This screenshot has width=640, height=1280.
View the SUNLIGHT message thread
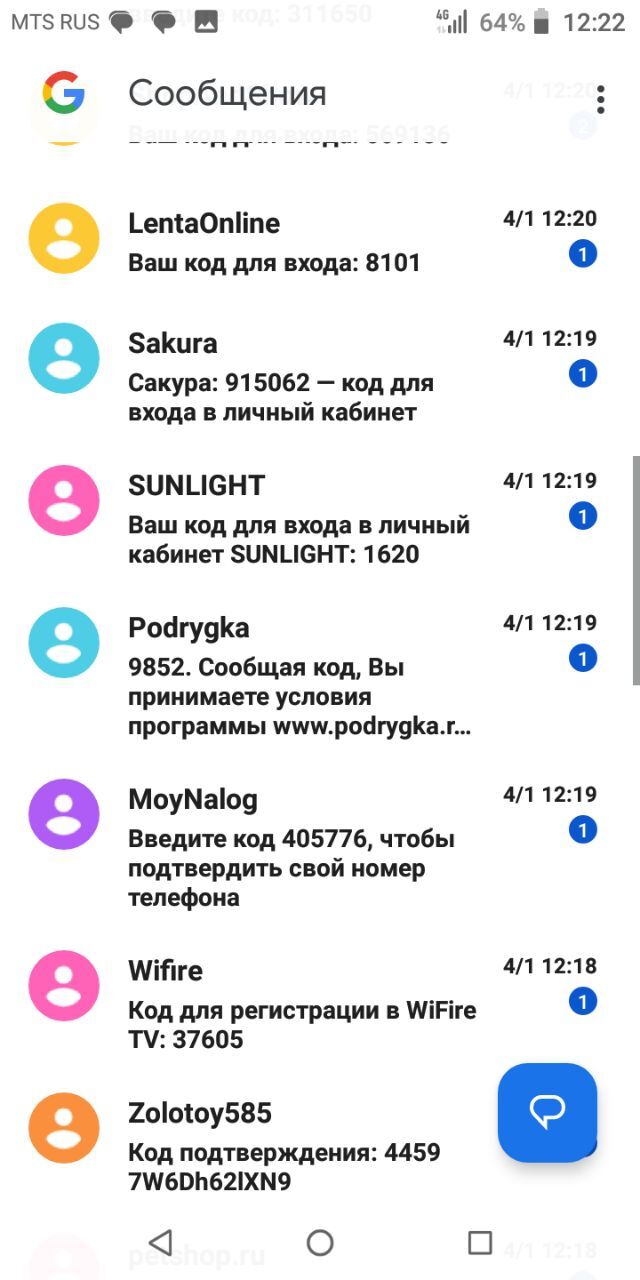click(300, 519)
